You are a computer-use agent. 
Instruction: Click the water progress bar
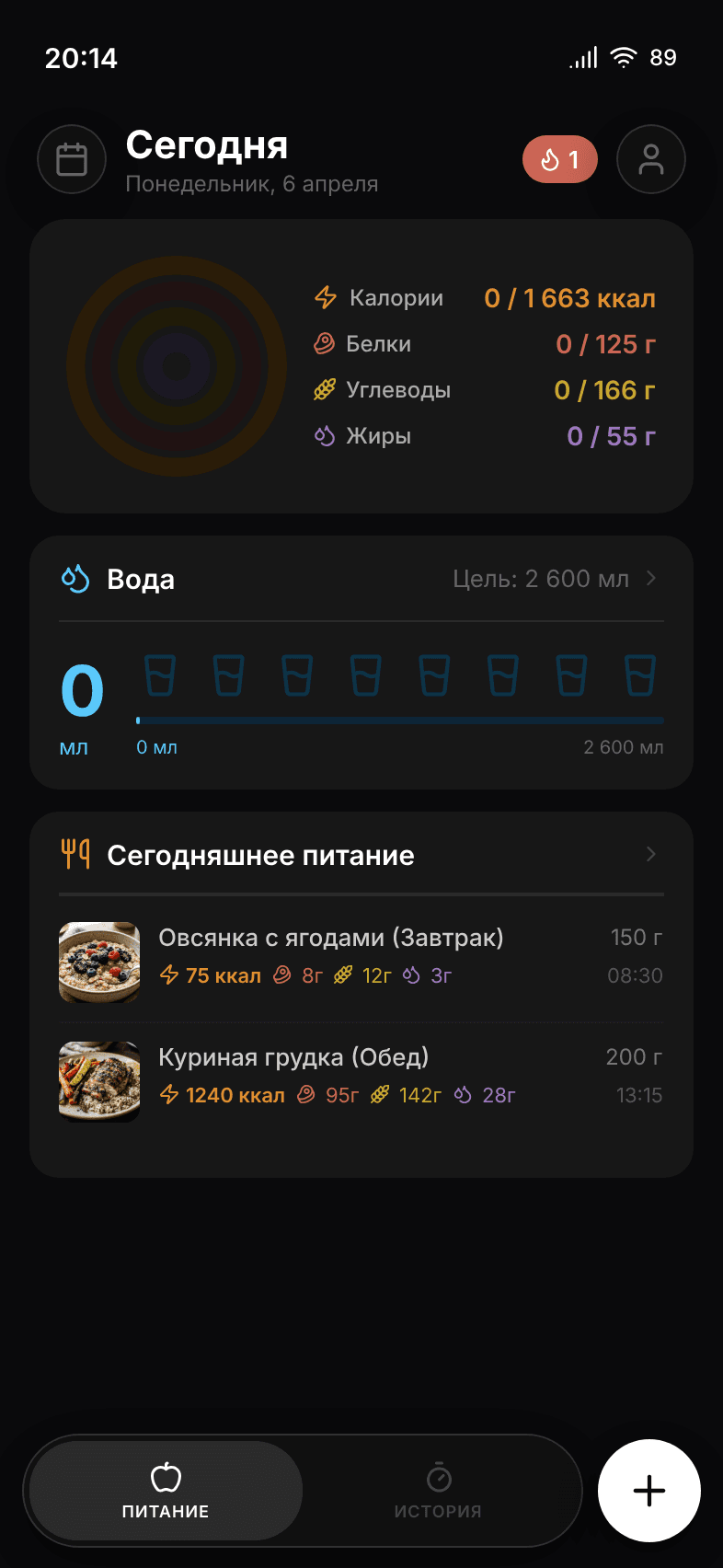(399, 720)
